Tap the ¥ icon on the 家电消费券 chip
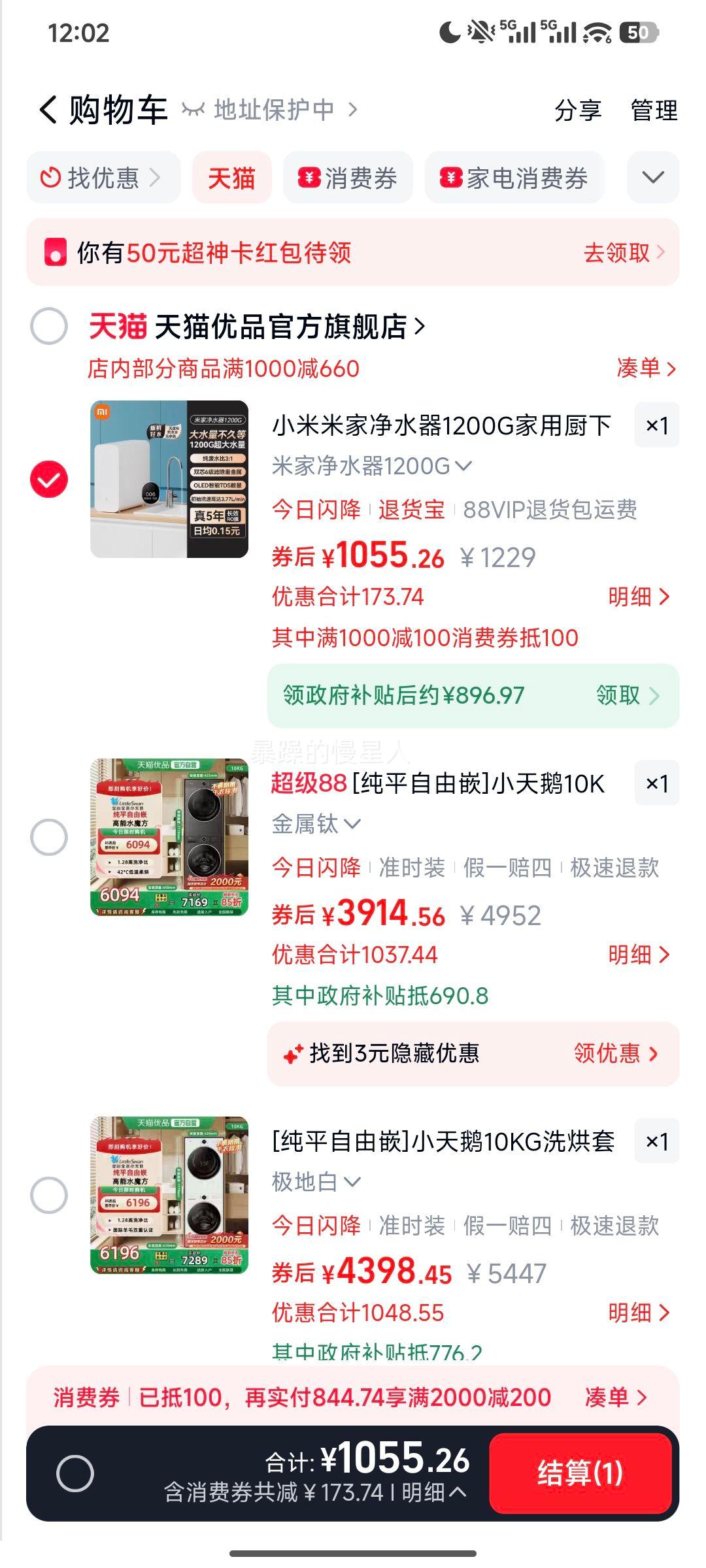Viewport: 706px width, 1568px height. pyautogui.click(x=450, y=177)
